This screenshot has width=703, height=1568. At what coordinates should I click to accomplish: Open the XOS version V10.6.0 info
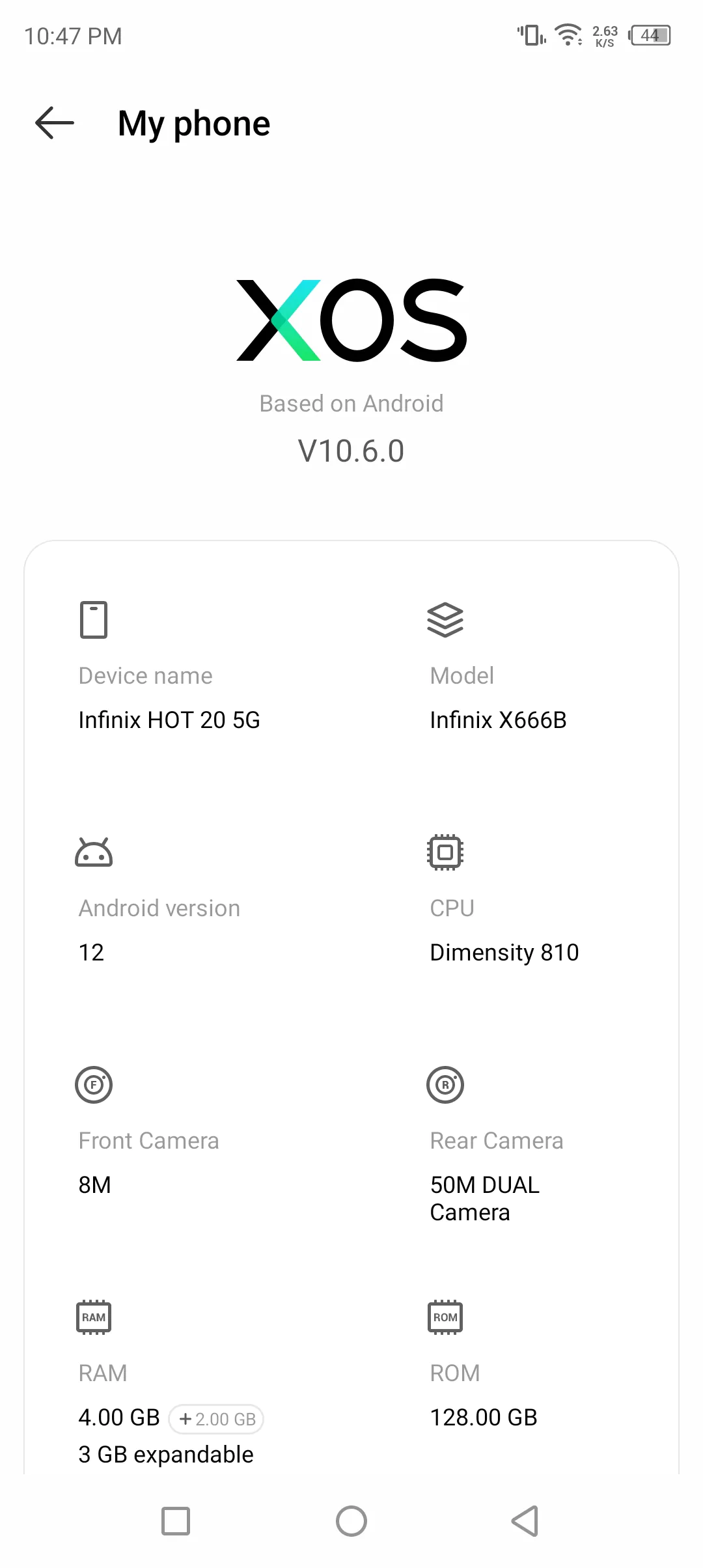351,451
